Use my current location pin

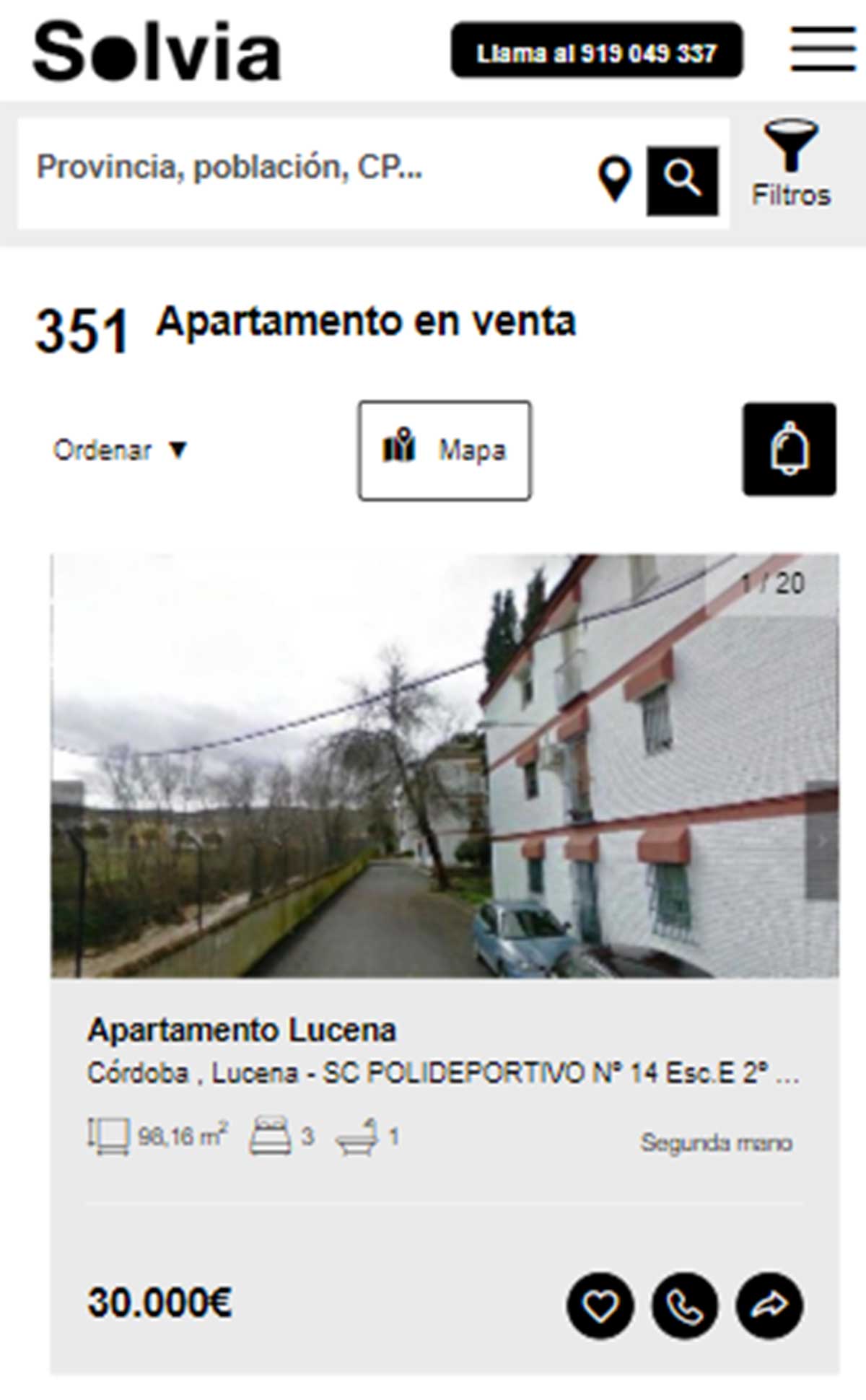click(x=615, y=179)
